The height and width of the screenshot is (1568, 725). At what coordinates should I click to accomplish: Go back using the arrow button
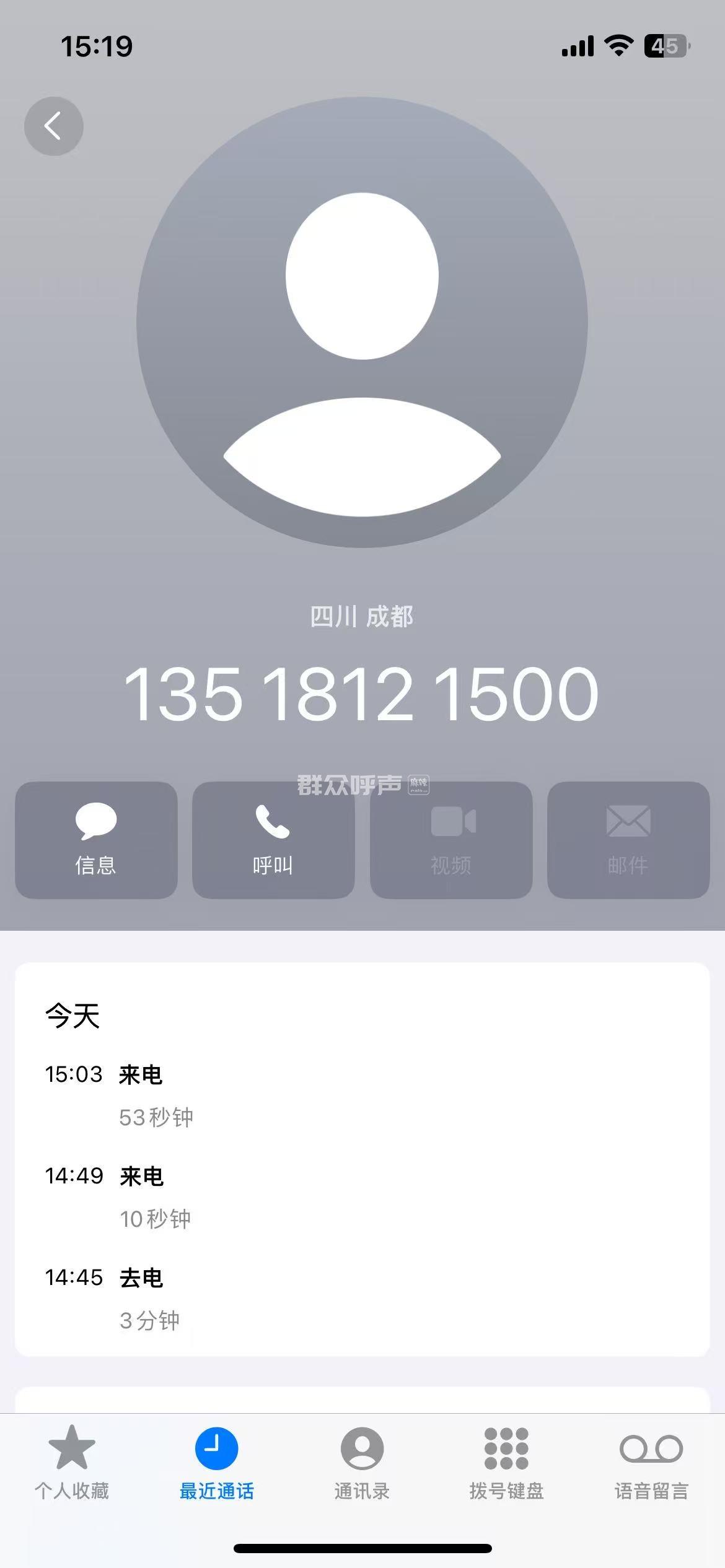click(54, 126)
